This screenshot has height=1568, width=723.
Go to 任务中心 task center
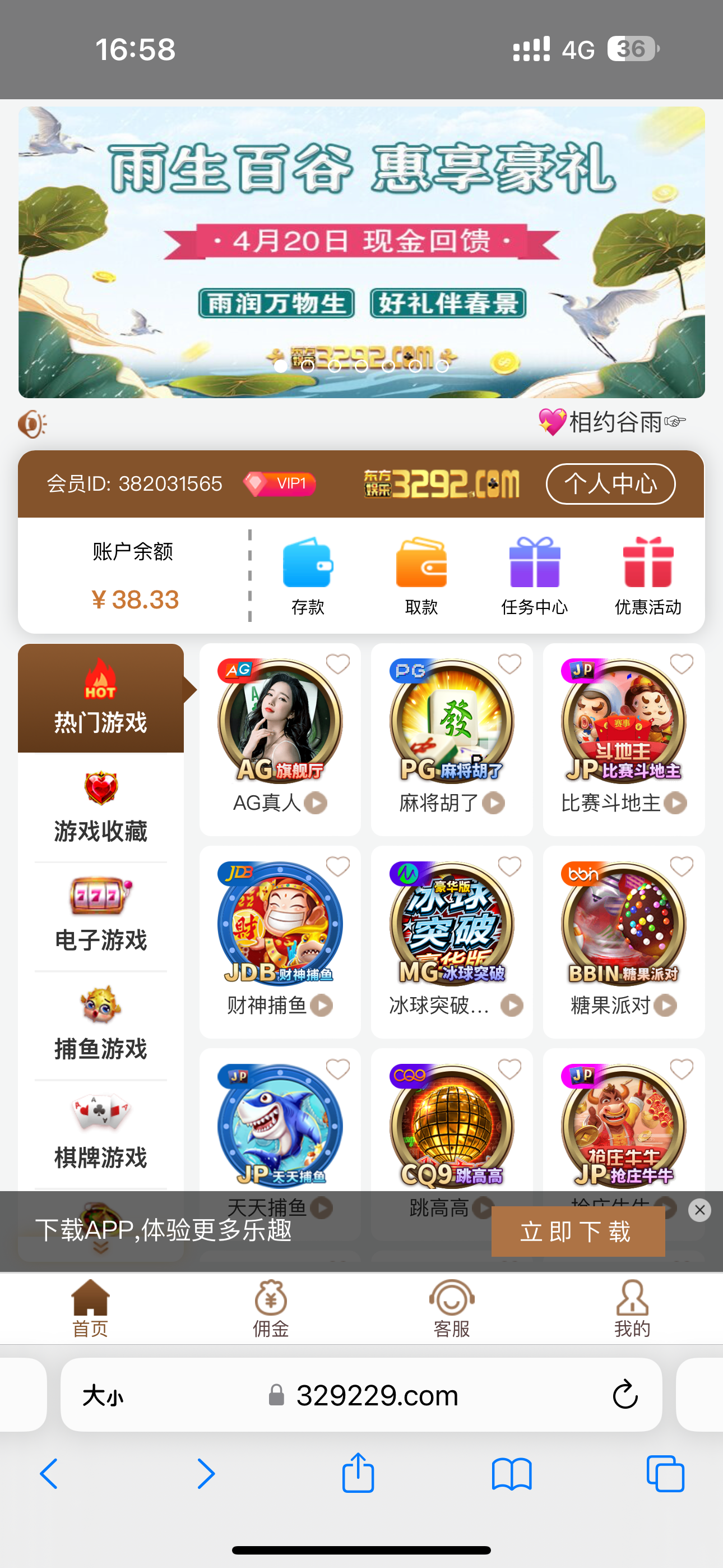534,575
